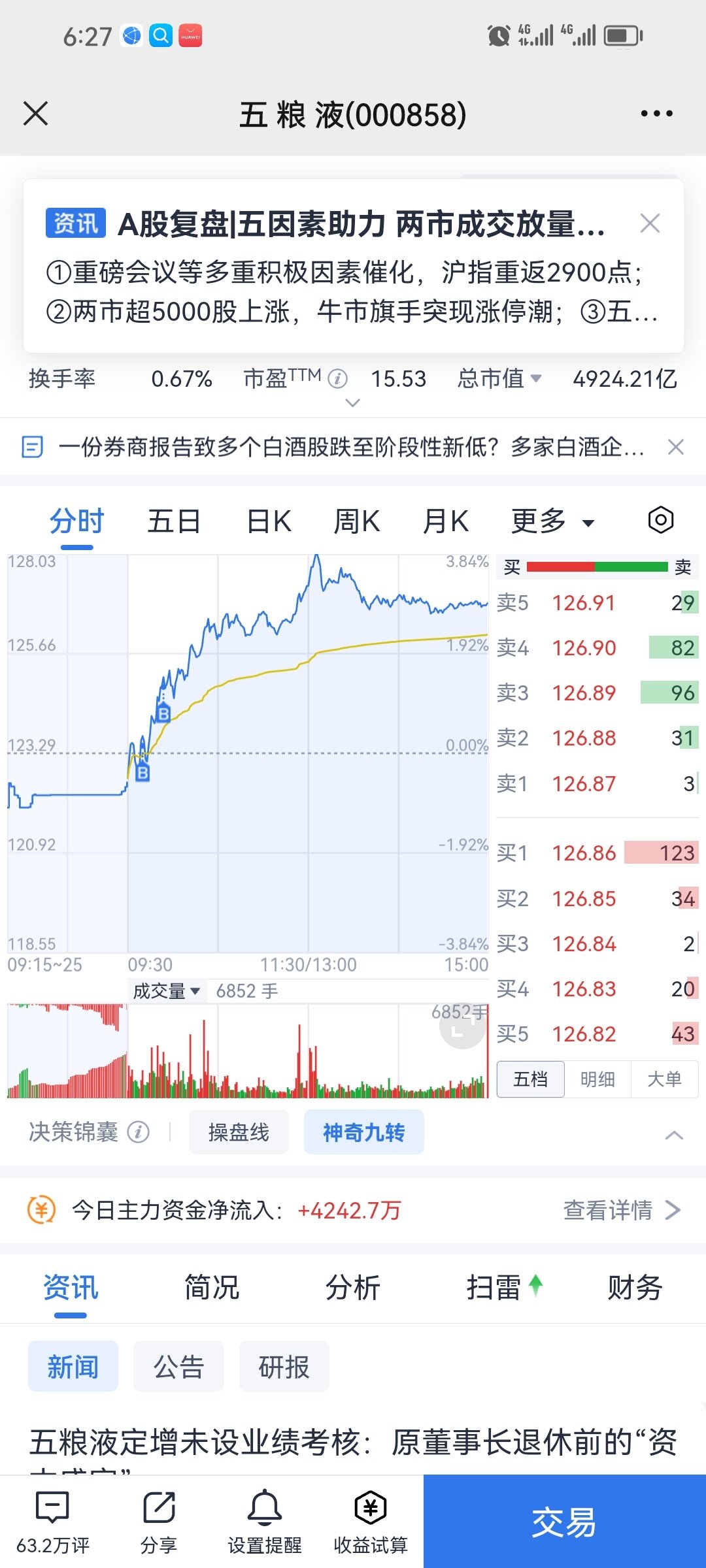Switch order book to 大单
Viewport: 706px width, 1568px height.
664,1079
